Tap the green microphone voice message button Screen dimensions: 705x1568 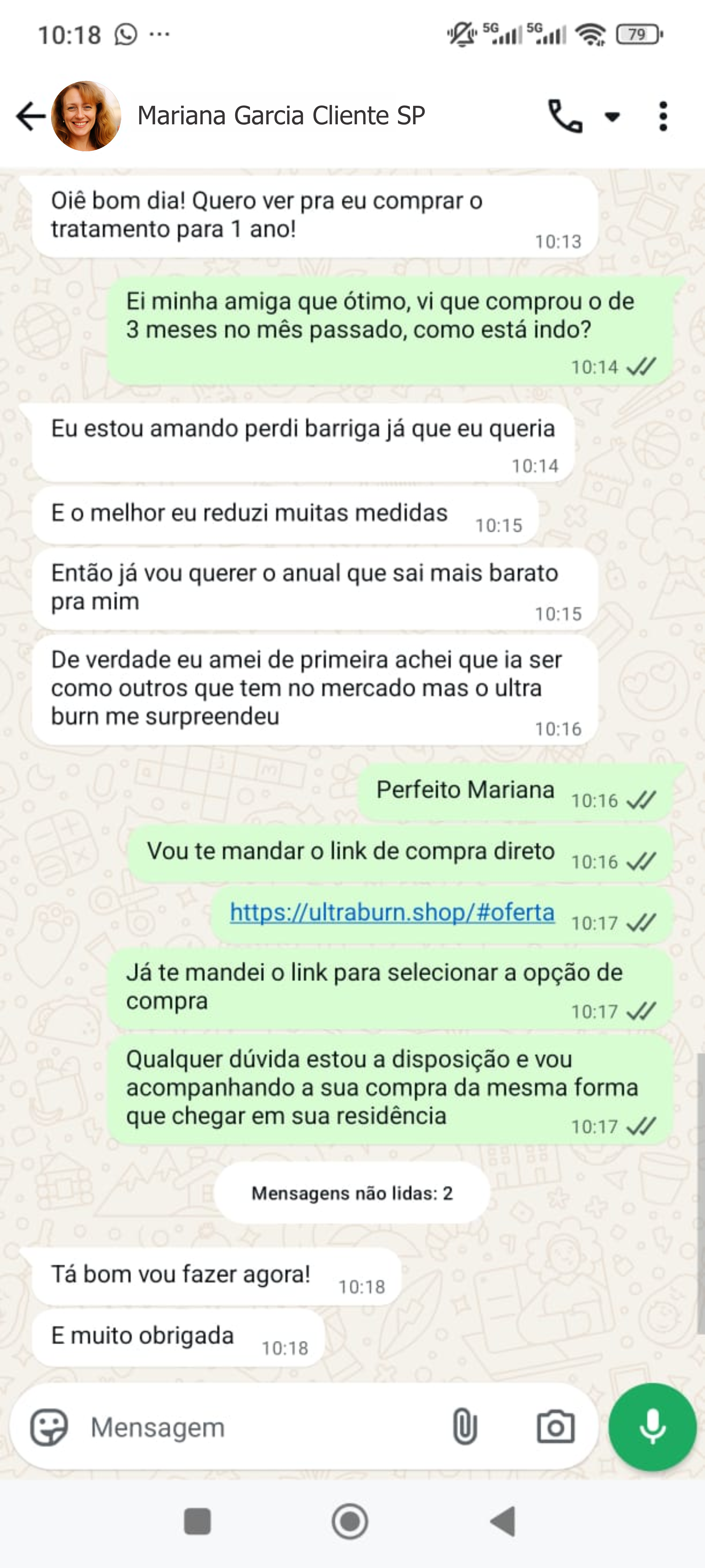point(653,1427)
